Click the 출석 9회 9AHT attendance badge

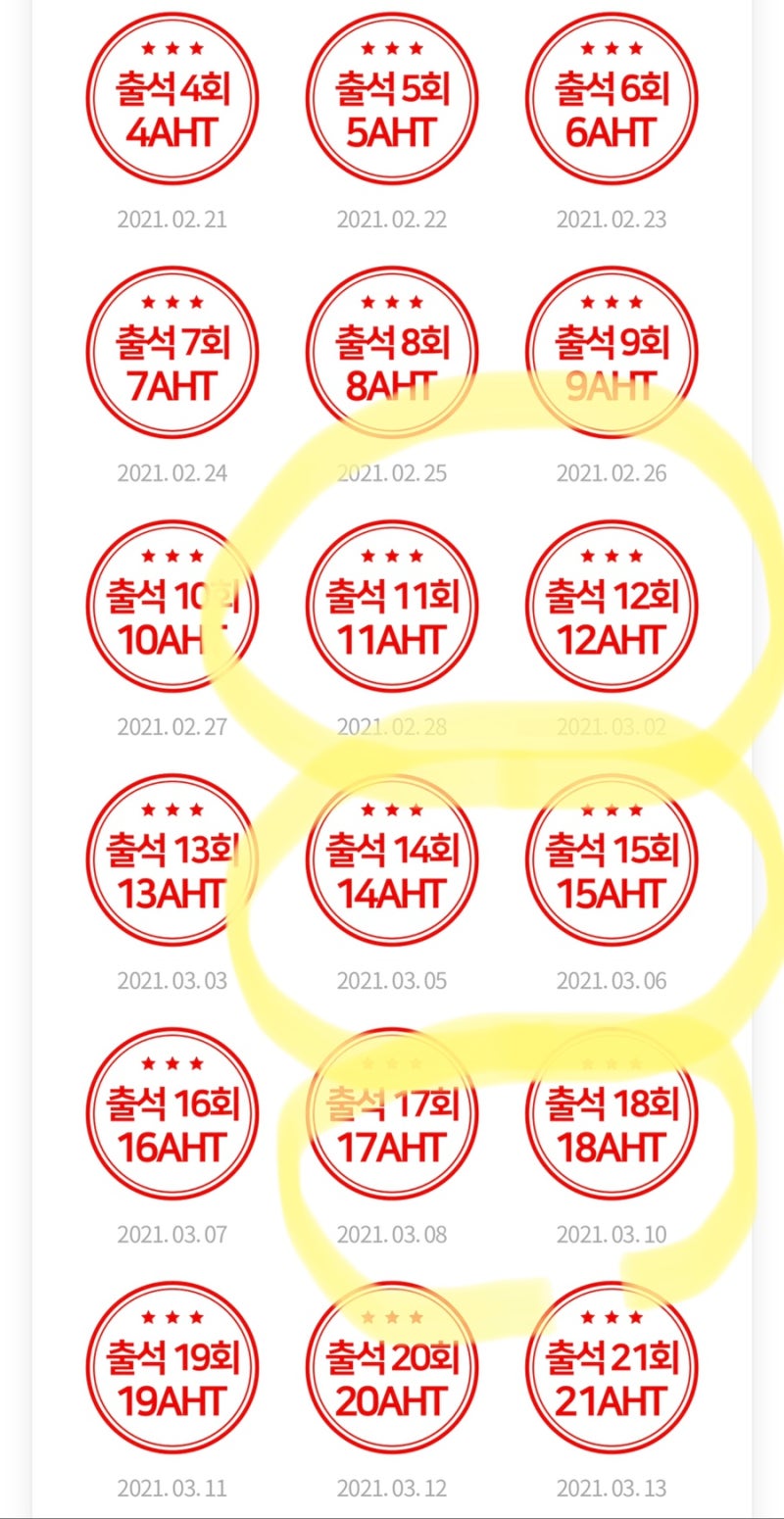tap(612, 353)
